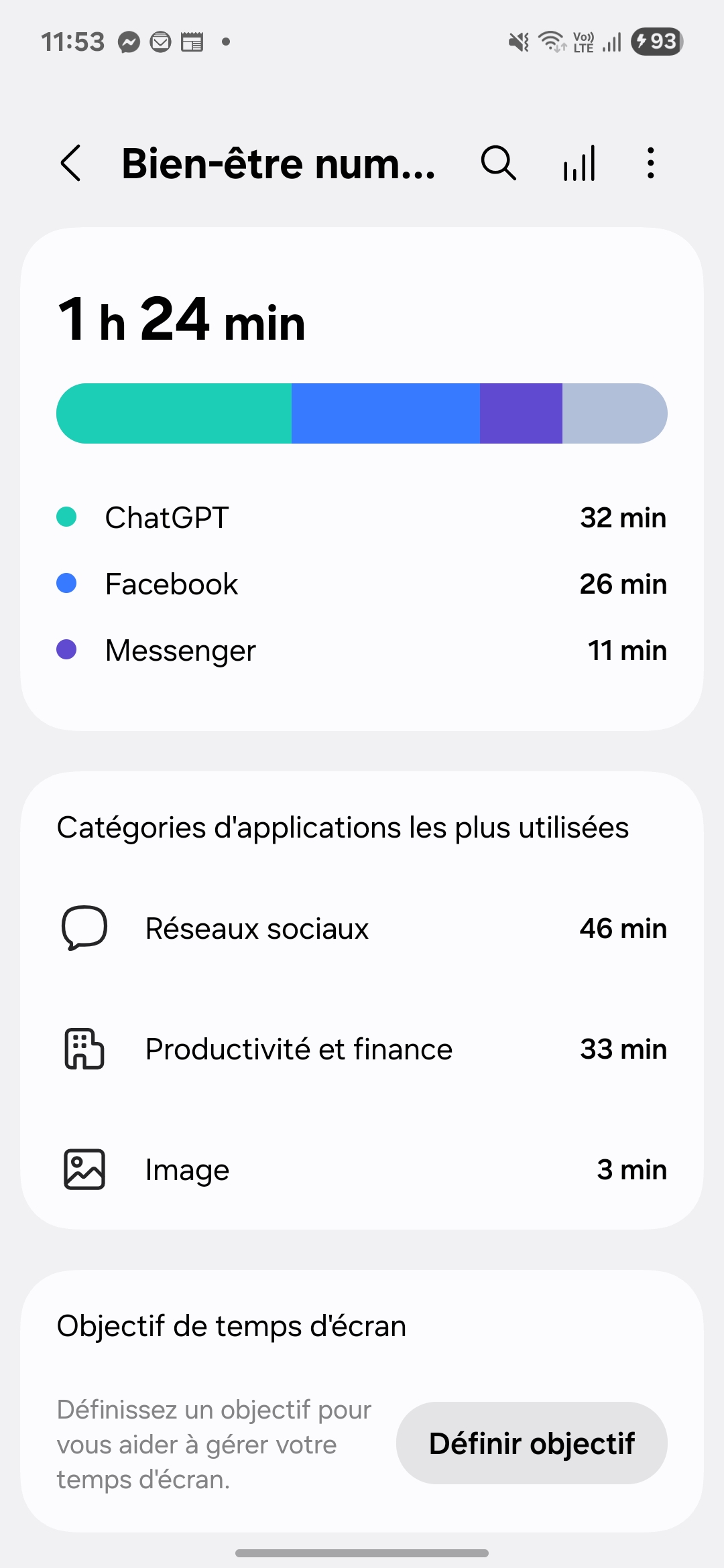Select Productivité et finance category
This screenshot has height=1568, width=724.
pos(362,1049)
